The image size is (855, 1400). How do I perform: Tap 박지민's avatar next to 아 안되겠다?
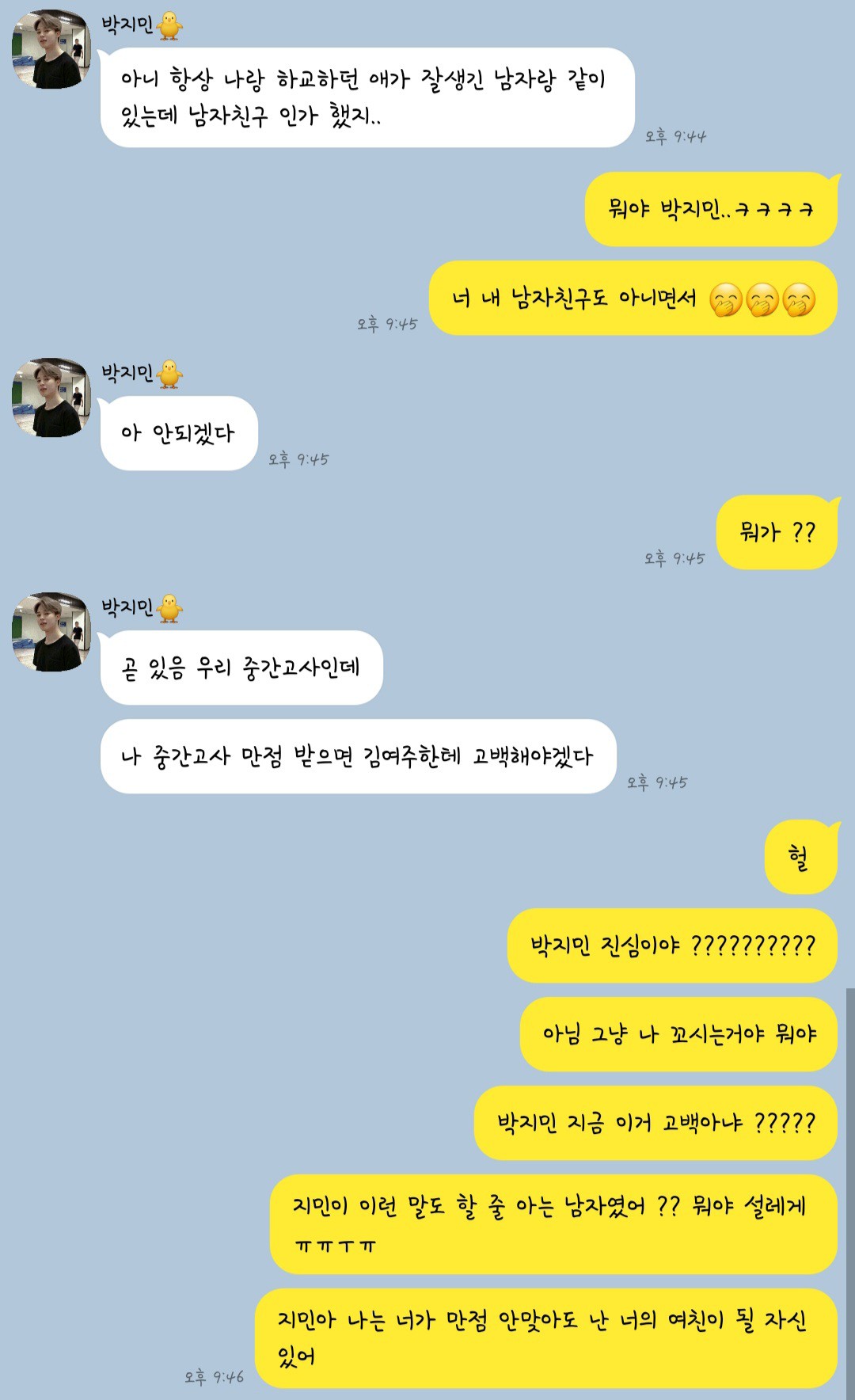51,398
